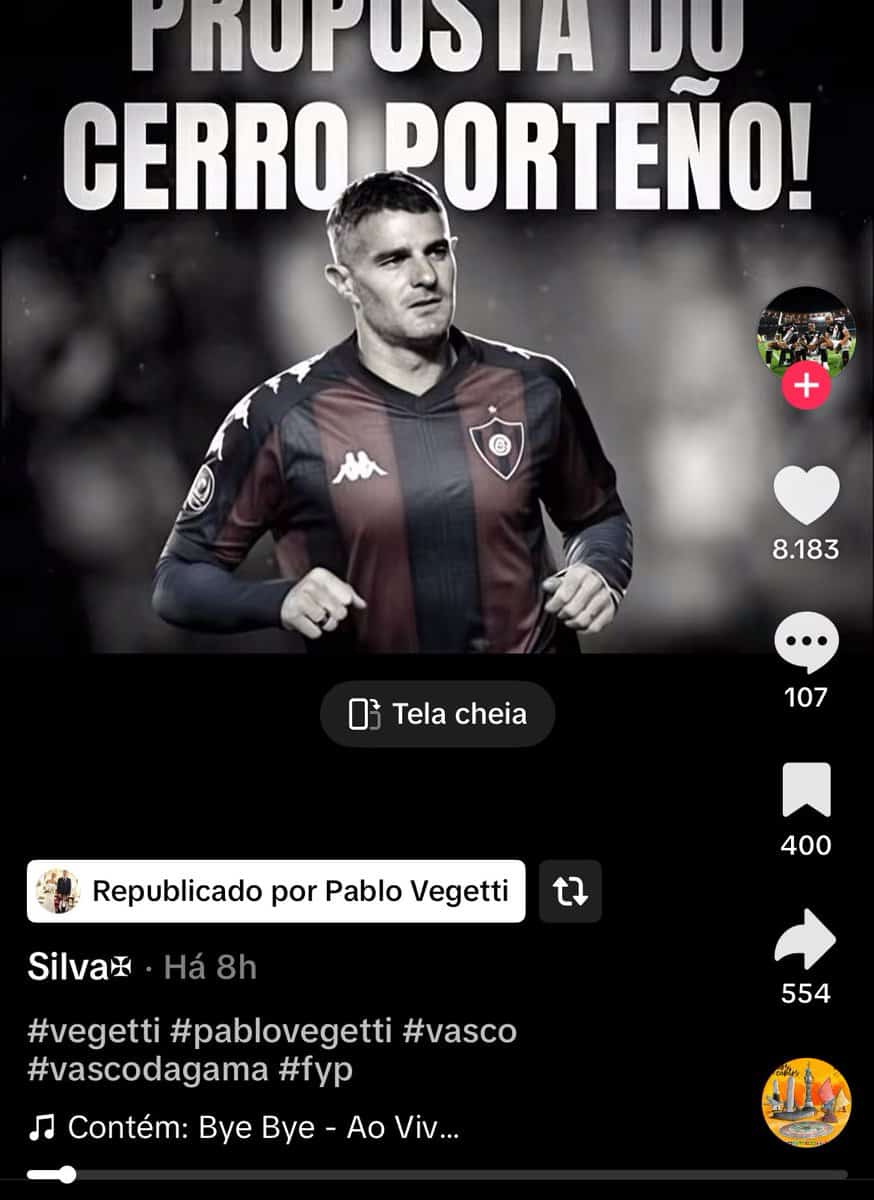Open the creator's profile picture
This screenshot has width=874, height=1200.
[805, 331]
